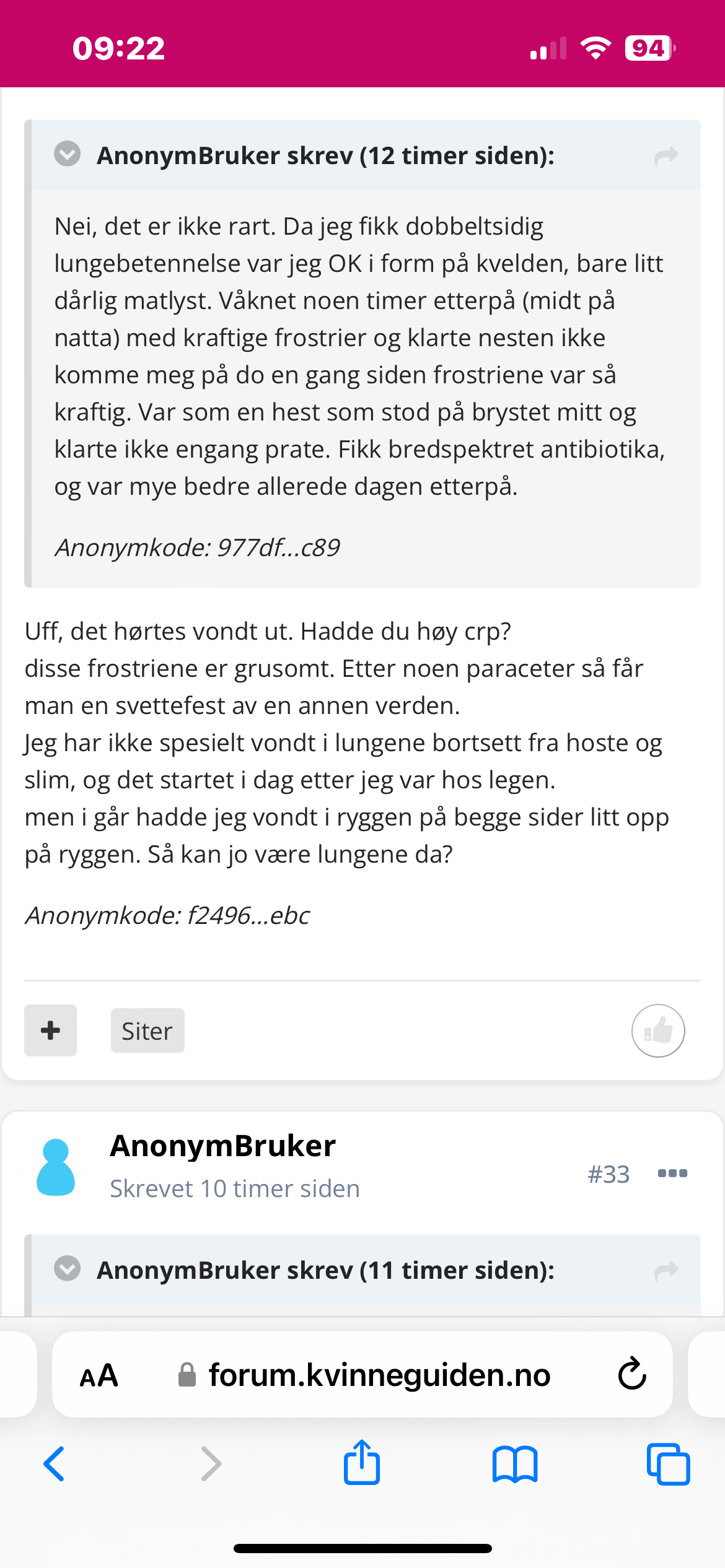Open the AA reader and text-size menu
Viewport: 725px width, 1568px height.
point(99,1375)
